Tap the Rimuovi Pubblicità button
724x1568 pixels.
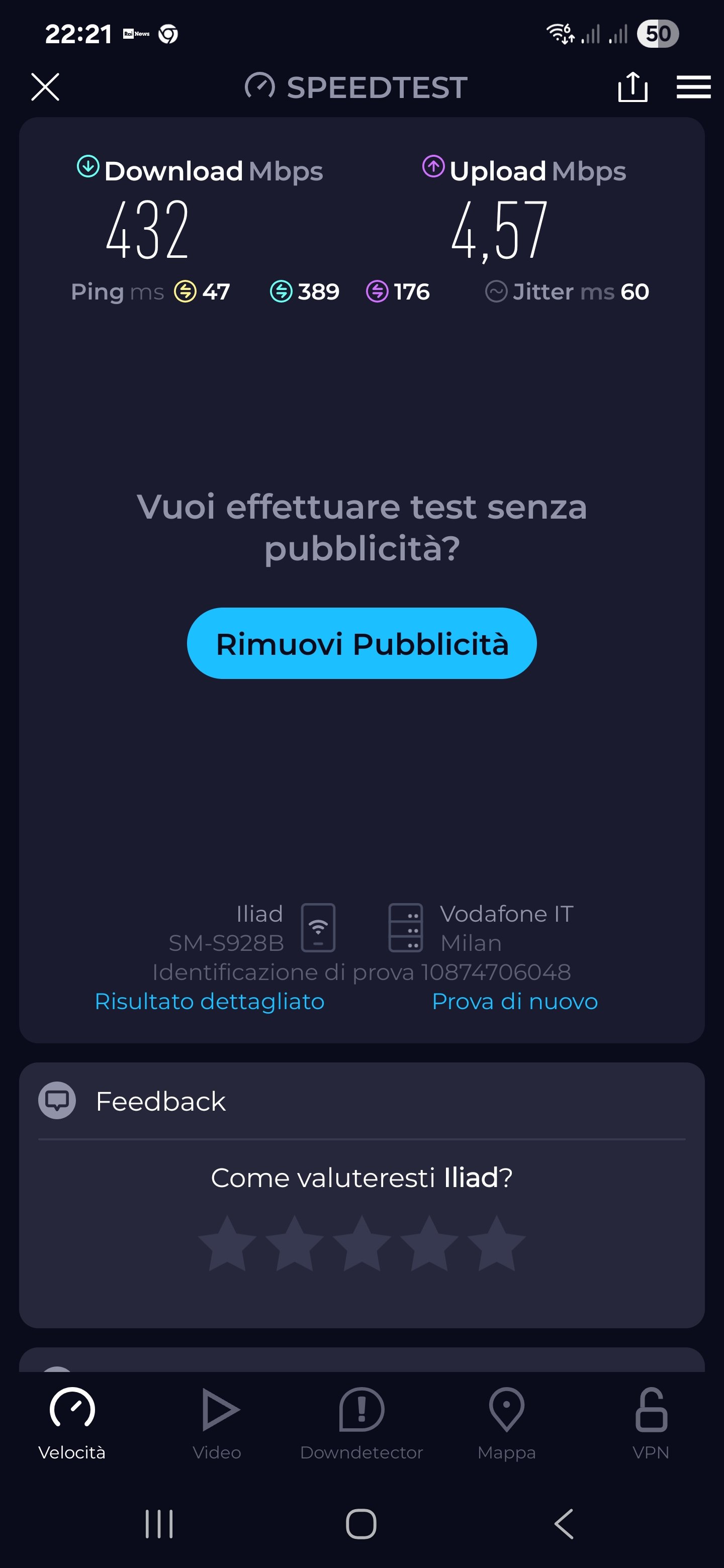[361, 643]
